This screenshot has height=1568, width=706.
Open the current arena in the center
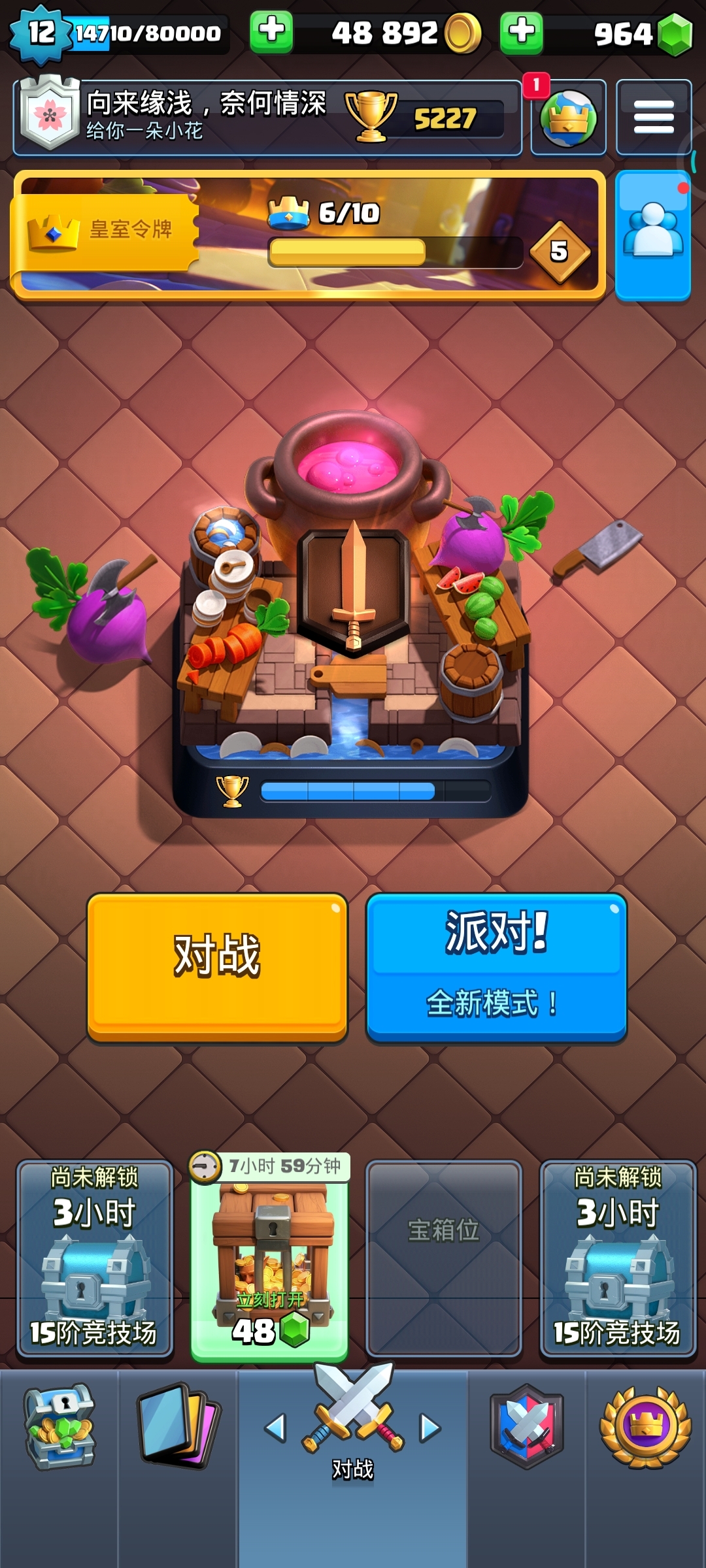(353, 614)
